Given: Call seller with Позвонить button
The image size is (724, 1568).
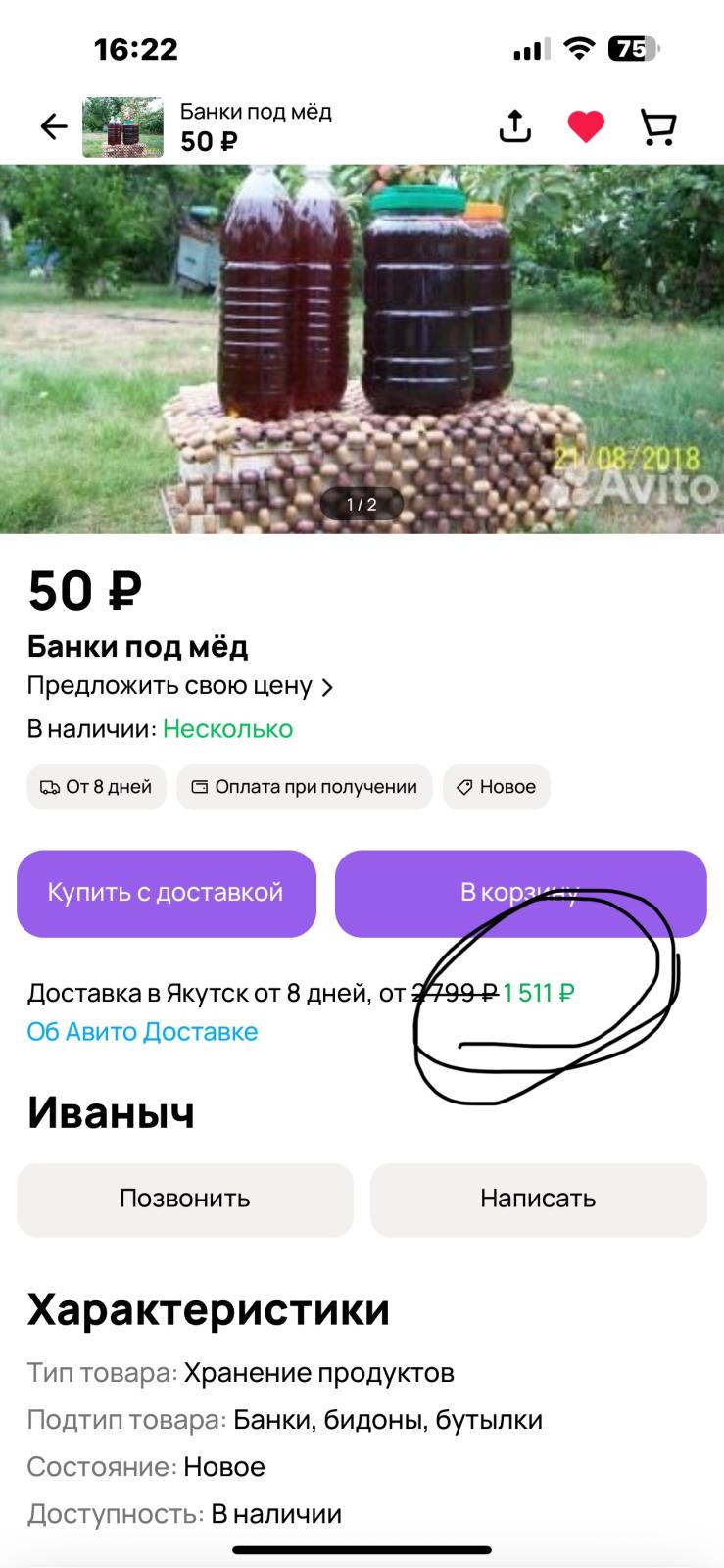Looking at the screenshot, I should point(185,1199).
